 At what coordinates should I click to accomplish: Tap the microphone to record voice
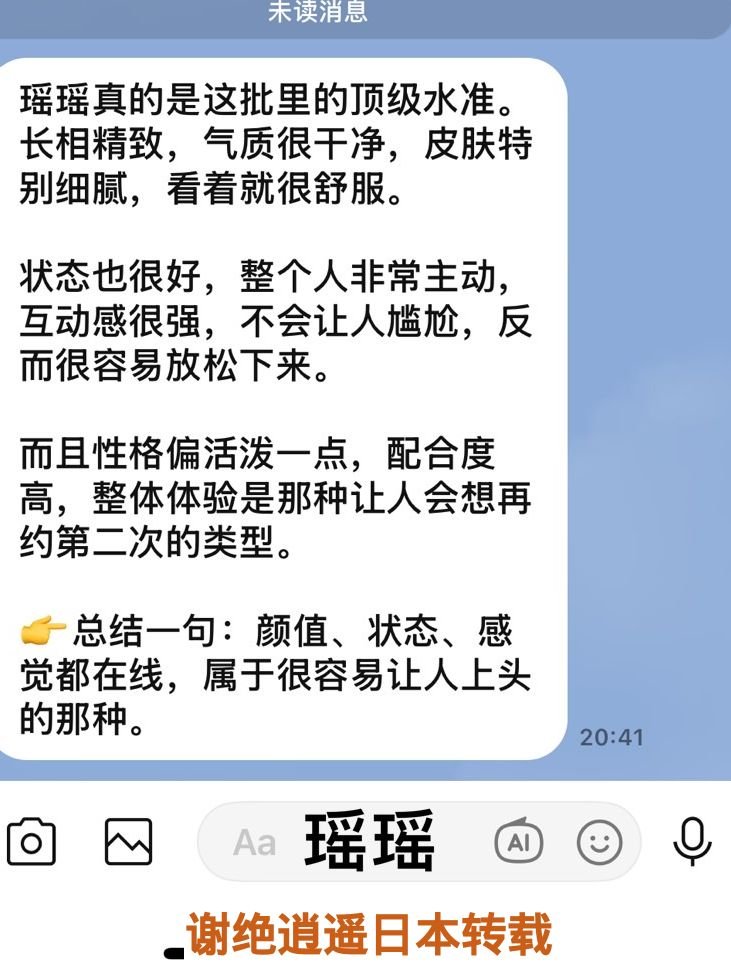692,841
